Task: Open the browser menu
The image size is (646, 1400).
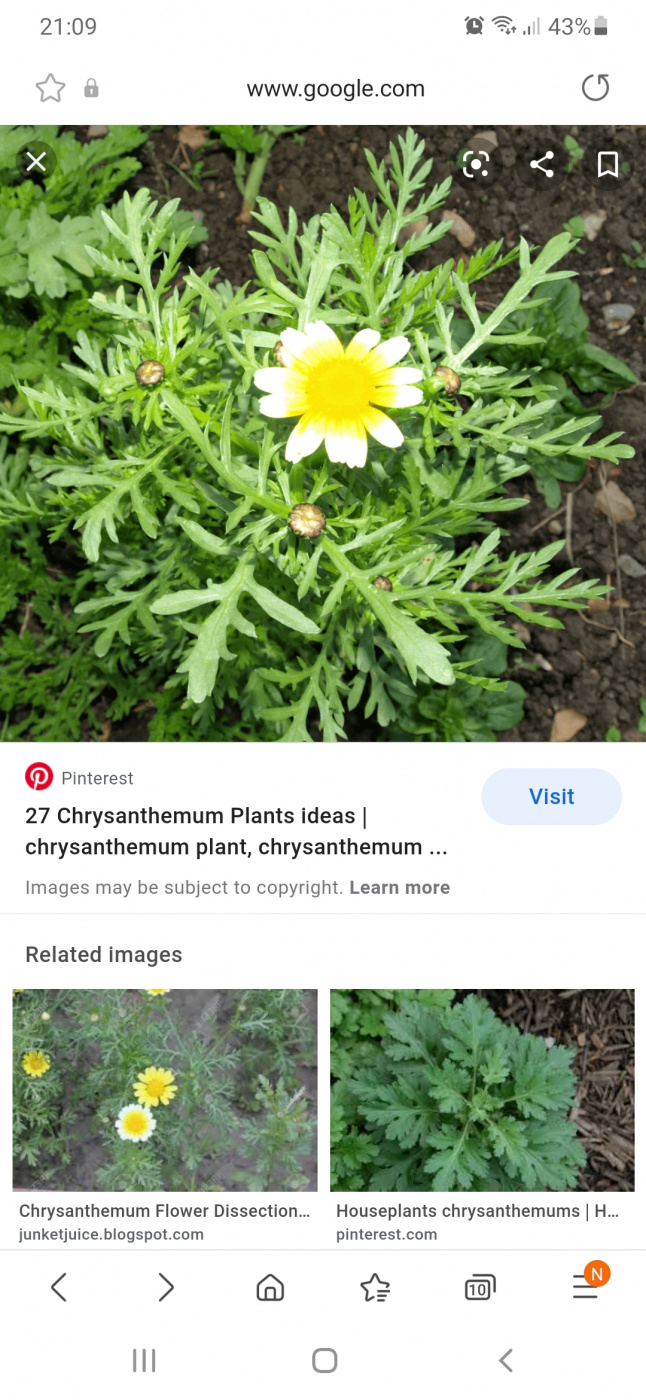Action: click(585, 1288)
